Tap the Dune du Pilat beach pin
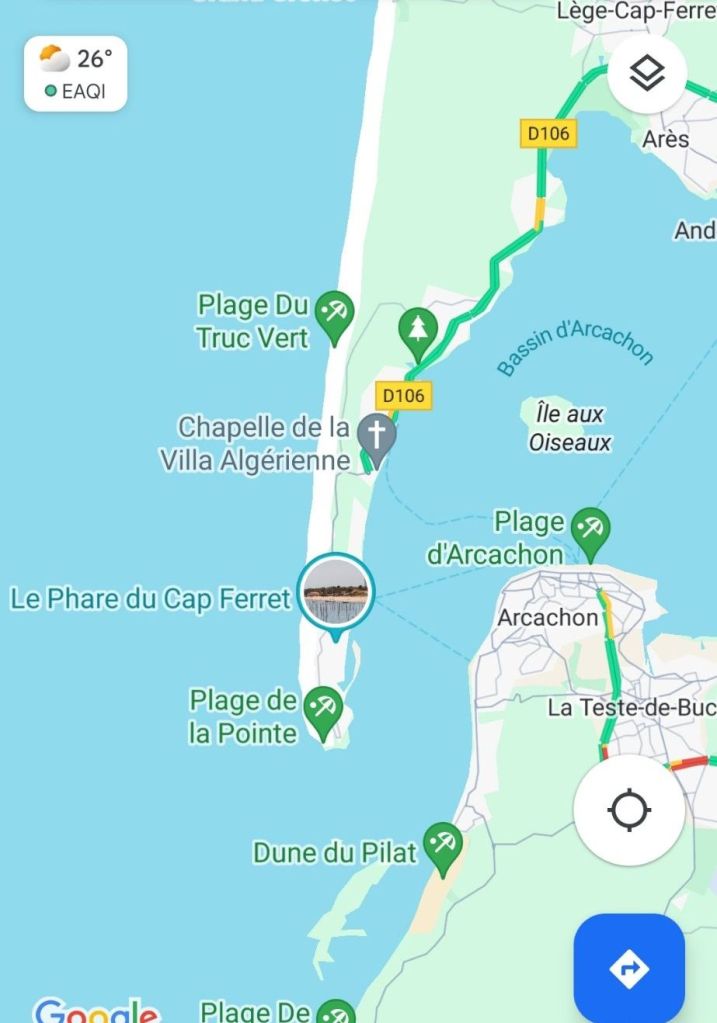717x1023 pixels. tap(442, 846)
